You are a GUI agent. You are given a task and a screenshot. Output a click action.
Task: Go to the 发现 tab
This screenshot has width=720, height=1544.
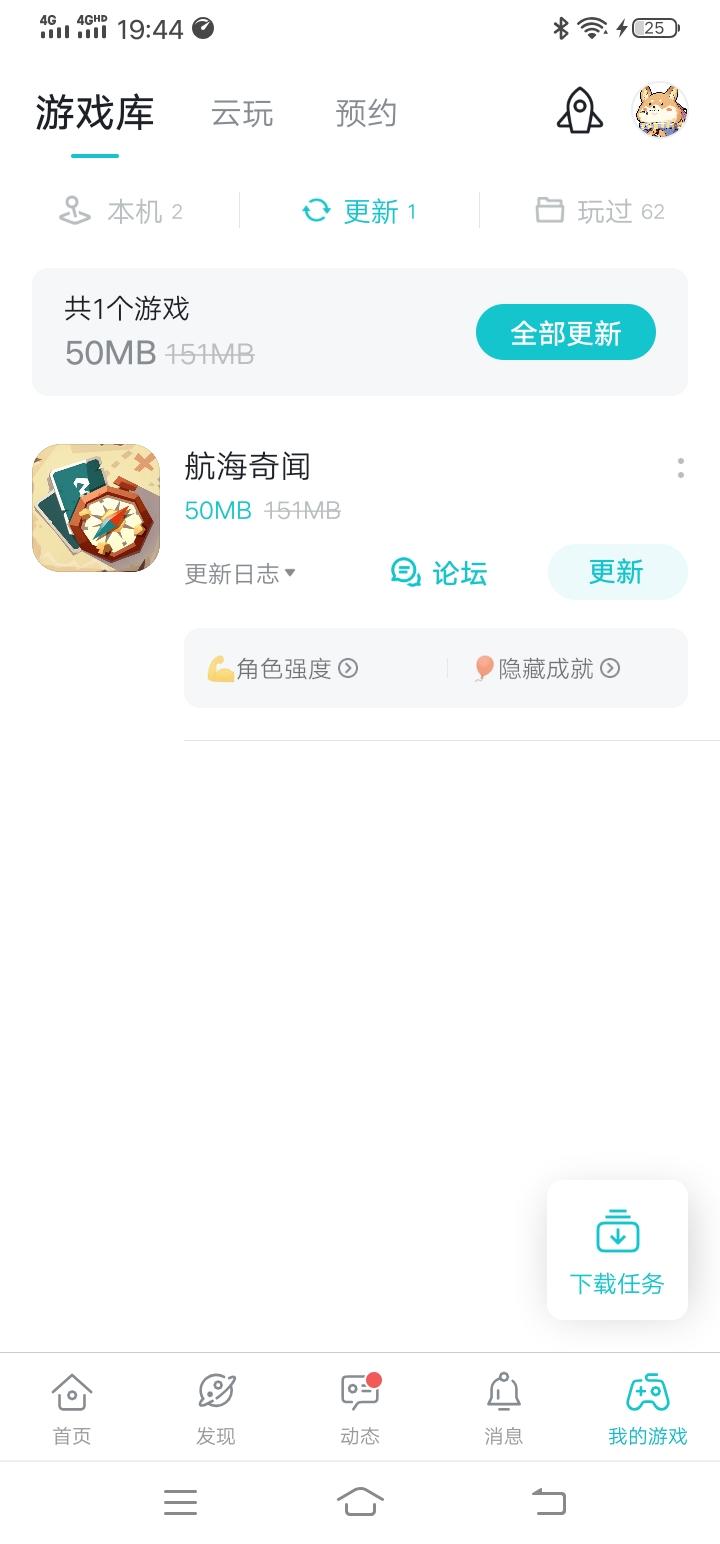(216, 1408)
